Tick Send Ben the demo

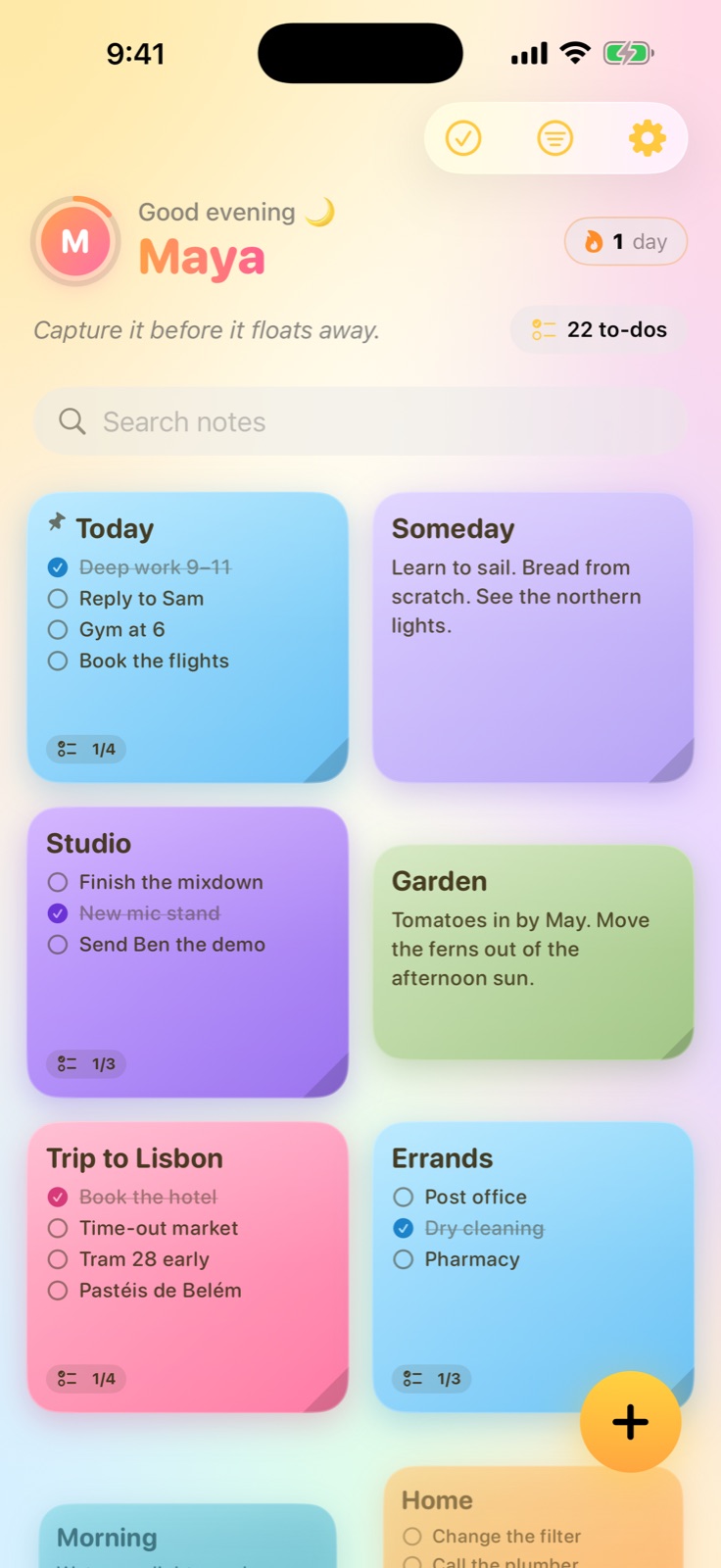click(x=58, y=945)
